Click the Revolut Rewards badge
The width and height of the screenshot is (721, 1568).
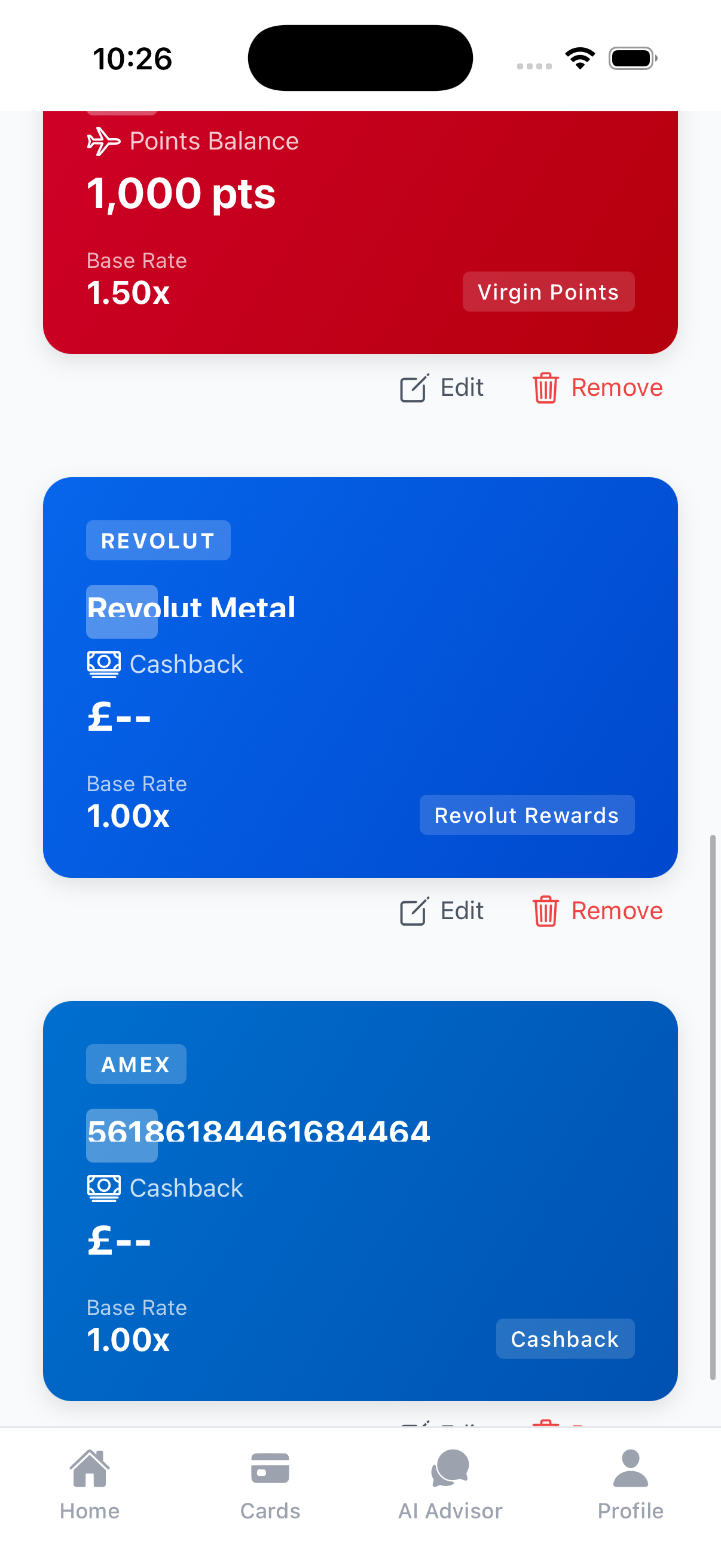(526, 815)
